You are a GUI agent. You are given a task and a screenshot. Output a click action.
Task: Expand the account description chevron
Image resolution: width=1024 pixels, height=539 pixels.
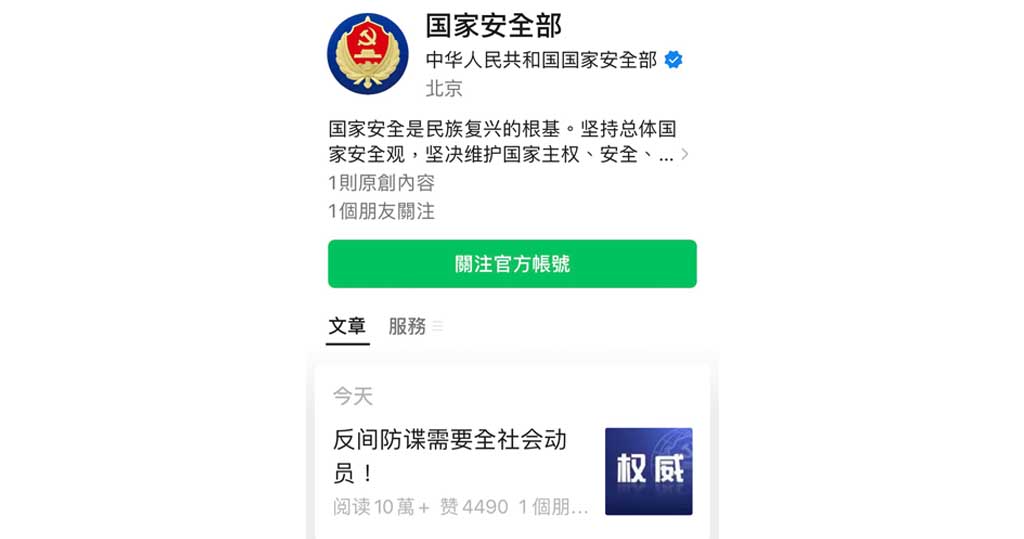pyautogui.click(x=684, y=154)
